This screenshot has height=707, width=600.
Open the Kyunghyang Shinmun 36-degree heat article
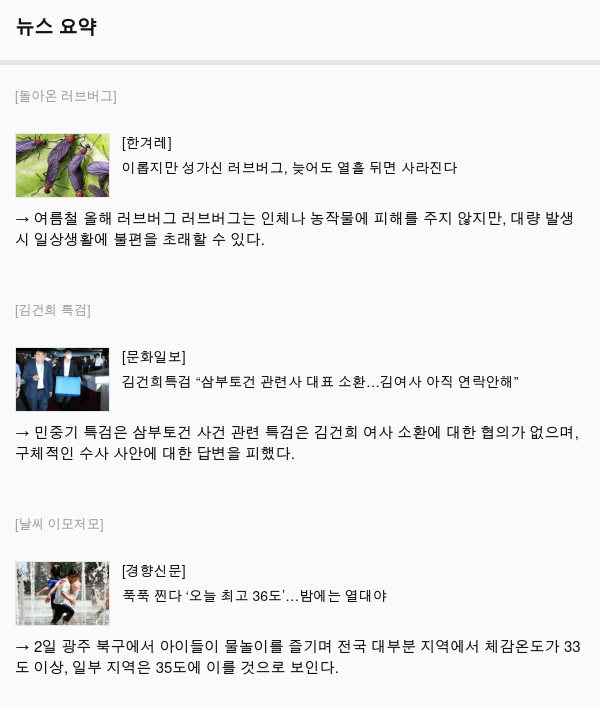254,596
